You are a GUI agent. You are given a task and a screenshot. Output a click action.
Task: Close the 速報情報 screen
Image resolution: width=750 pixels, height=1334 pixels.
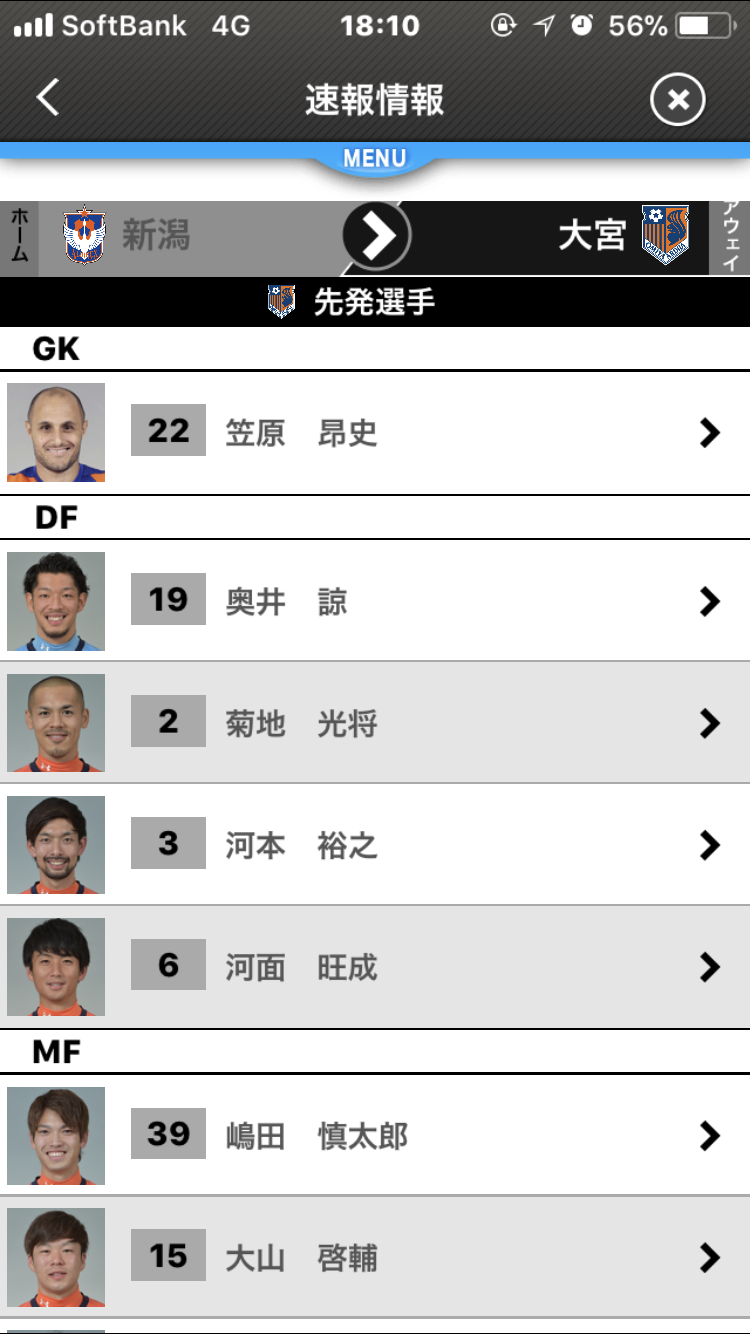[677, 100]
